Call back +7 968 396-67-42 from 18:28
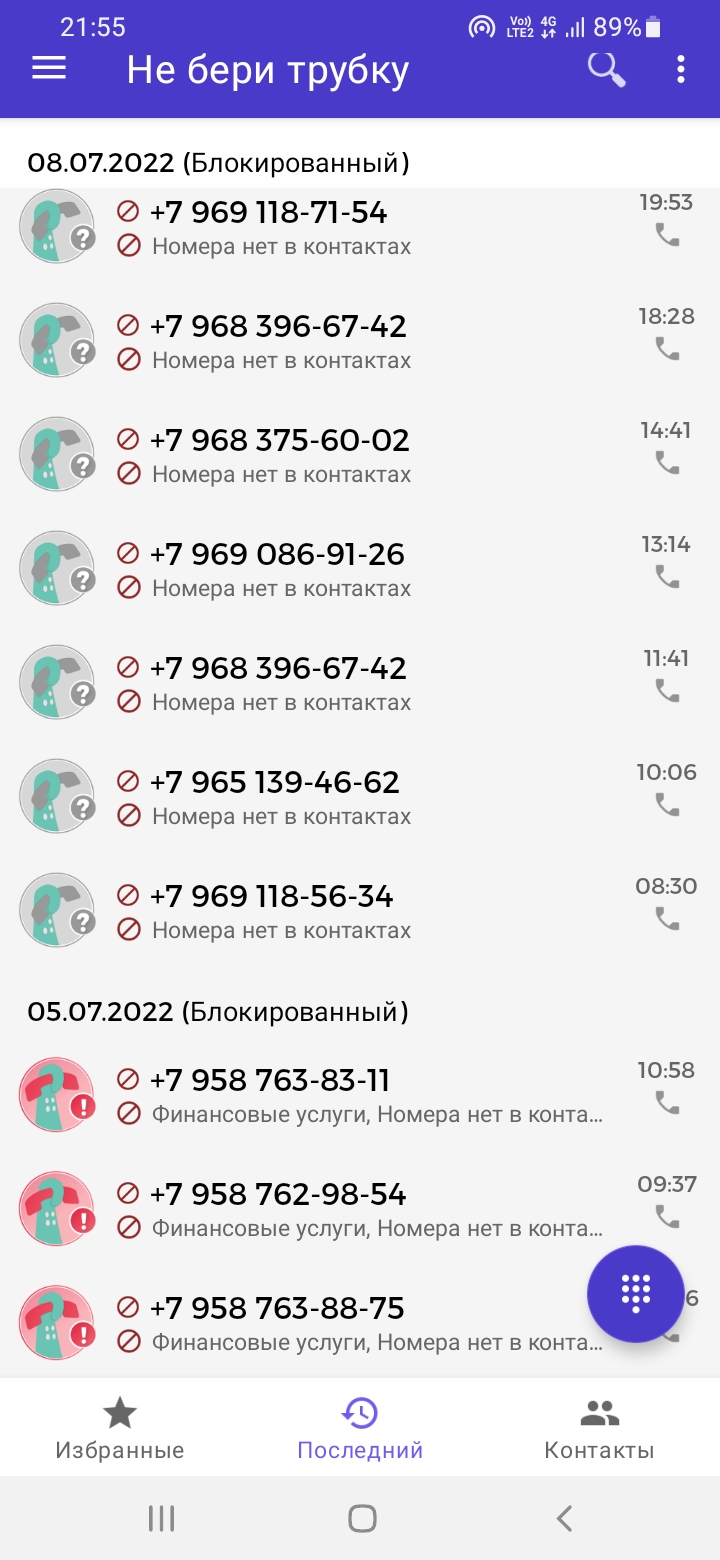This screenshot has width=720, height=1560. 667,348
